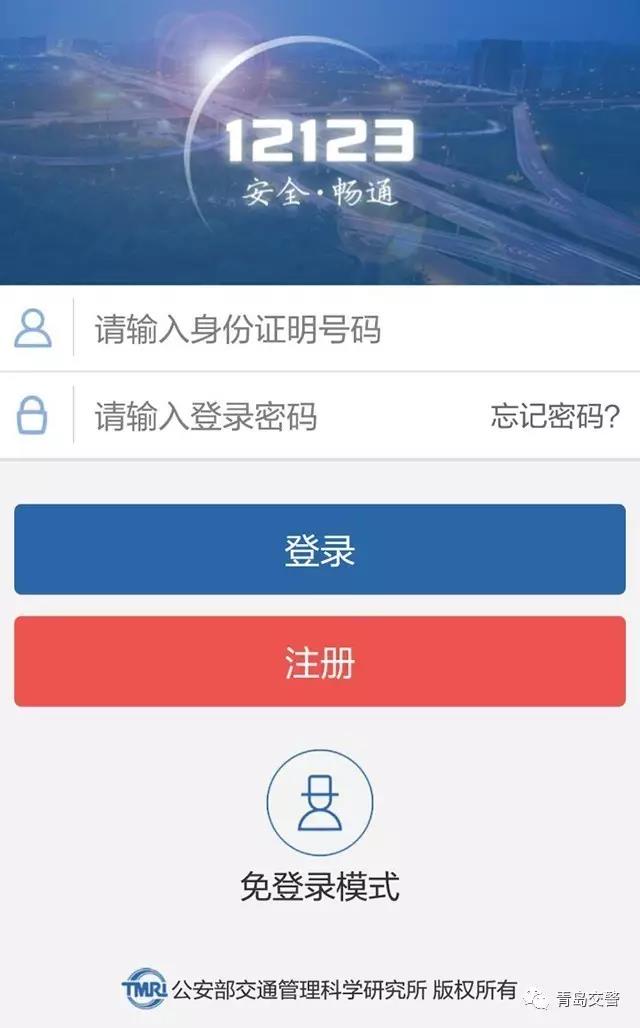Enter 免登录模式 guest mode

point(320,826)
